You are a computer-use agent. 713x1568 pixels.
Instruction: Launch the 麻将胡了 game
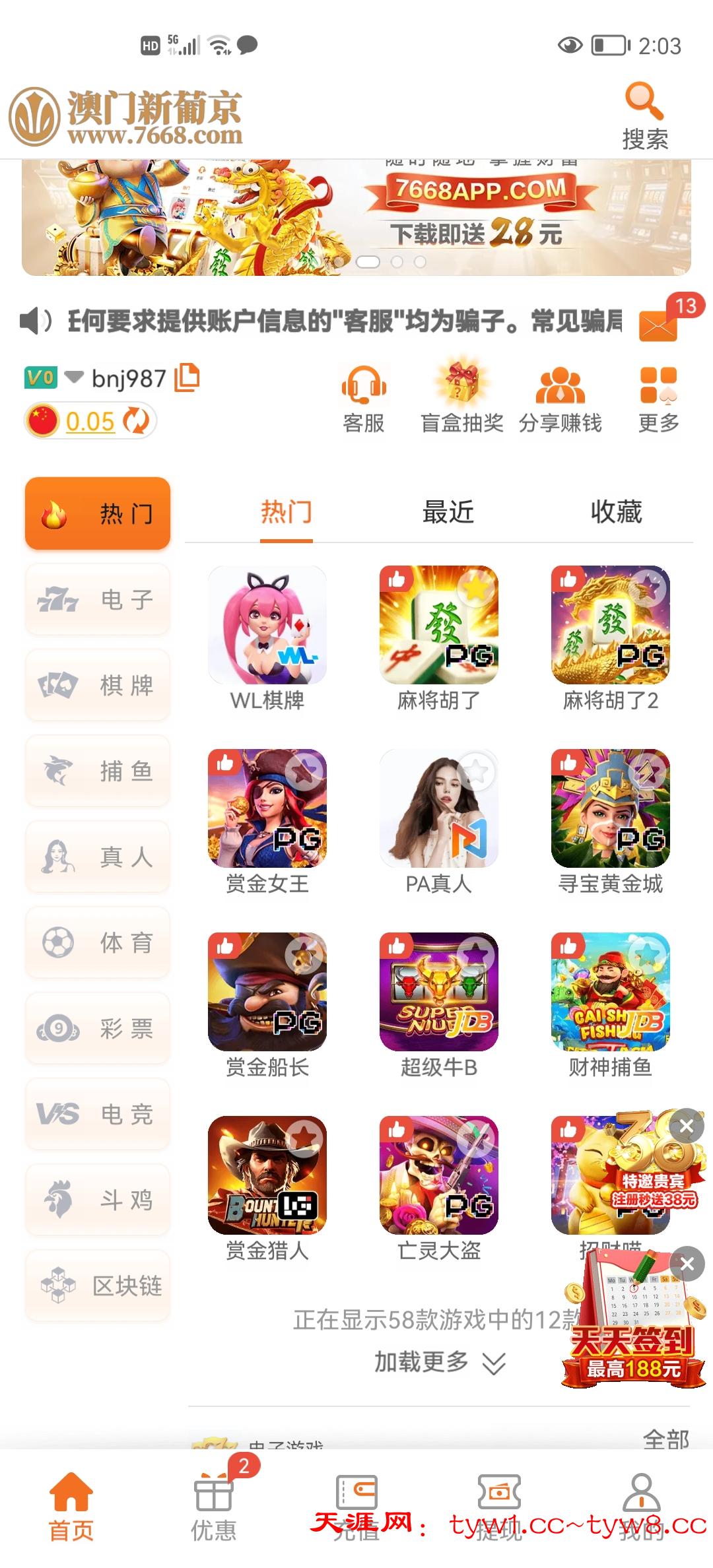click(438, 625)
